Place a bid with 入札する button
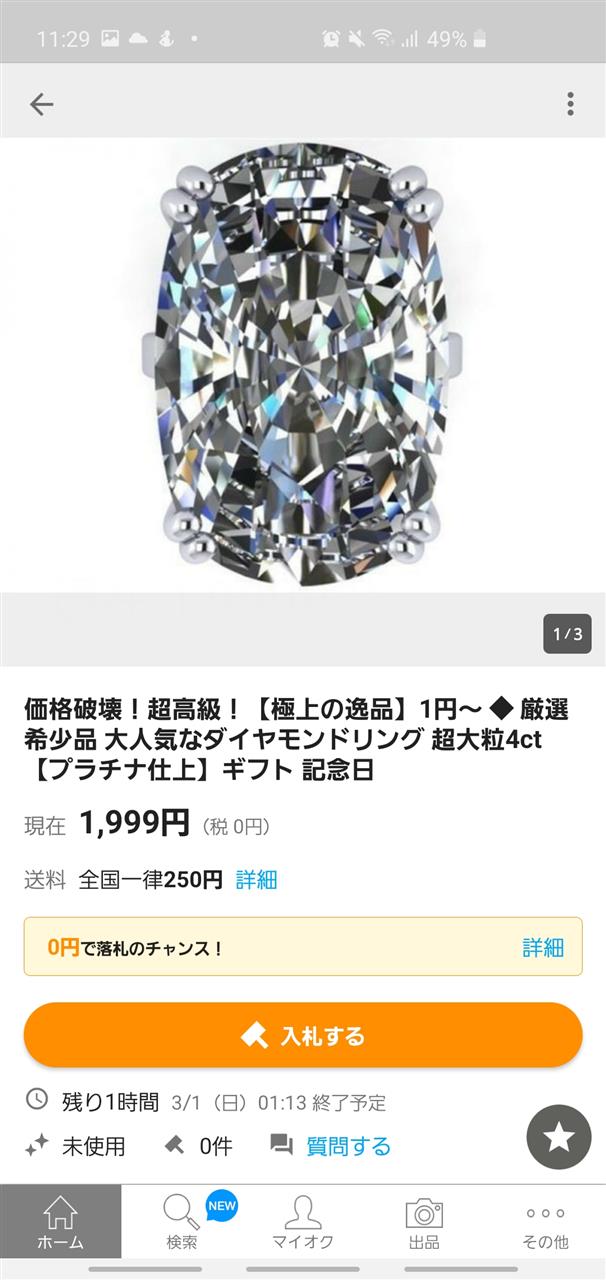 coord(303,1035)
